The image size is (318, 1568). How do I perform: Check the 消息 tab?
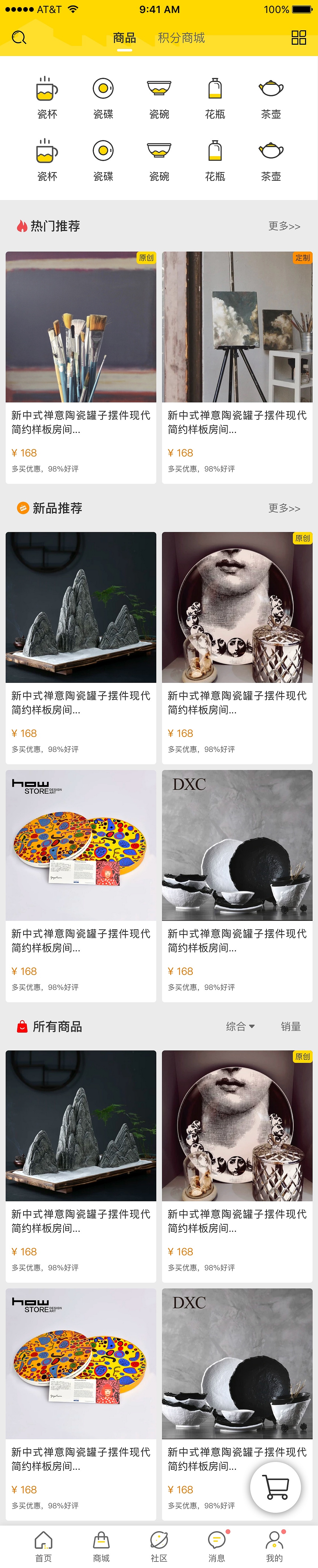217,1546
